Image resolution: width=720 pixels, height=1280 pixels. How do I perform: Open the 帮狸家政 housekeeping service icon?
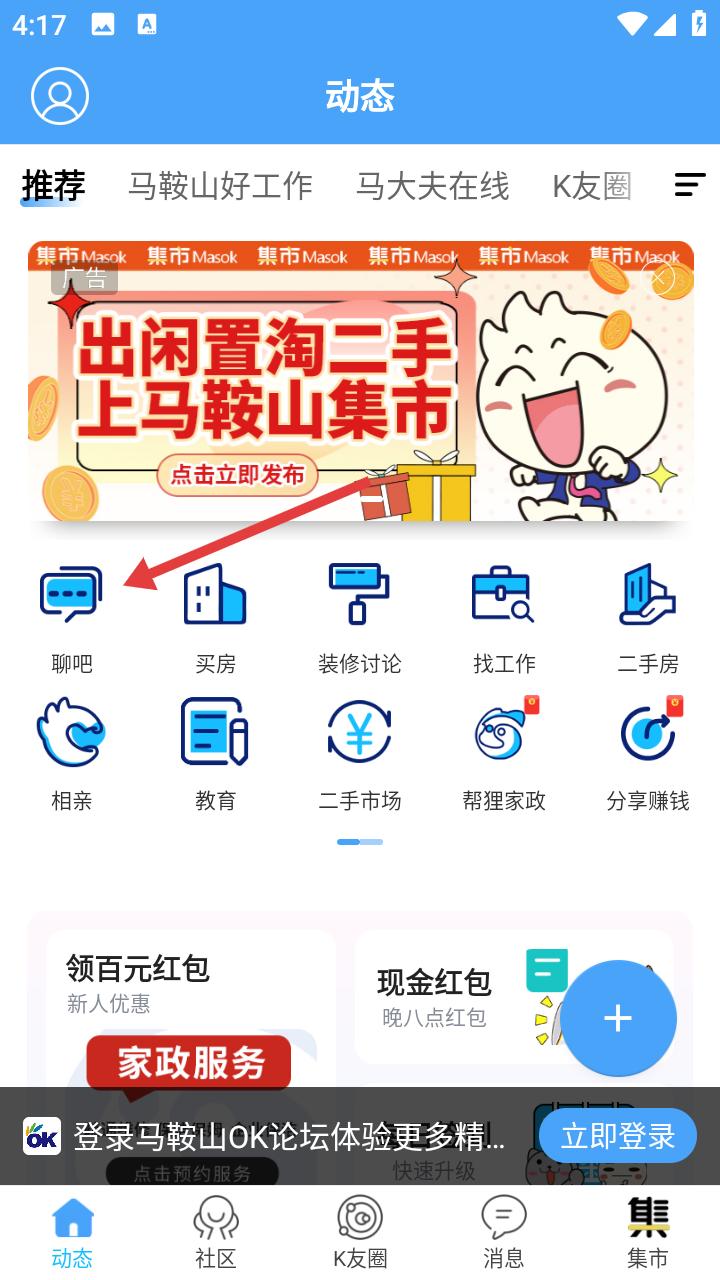pos(504,731)
